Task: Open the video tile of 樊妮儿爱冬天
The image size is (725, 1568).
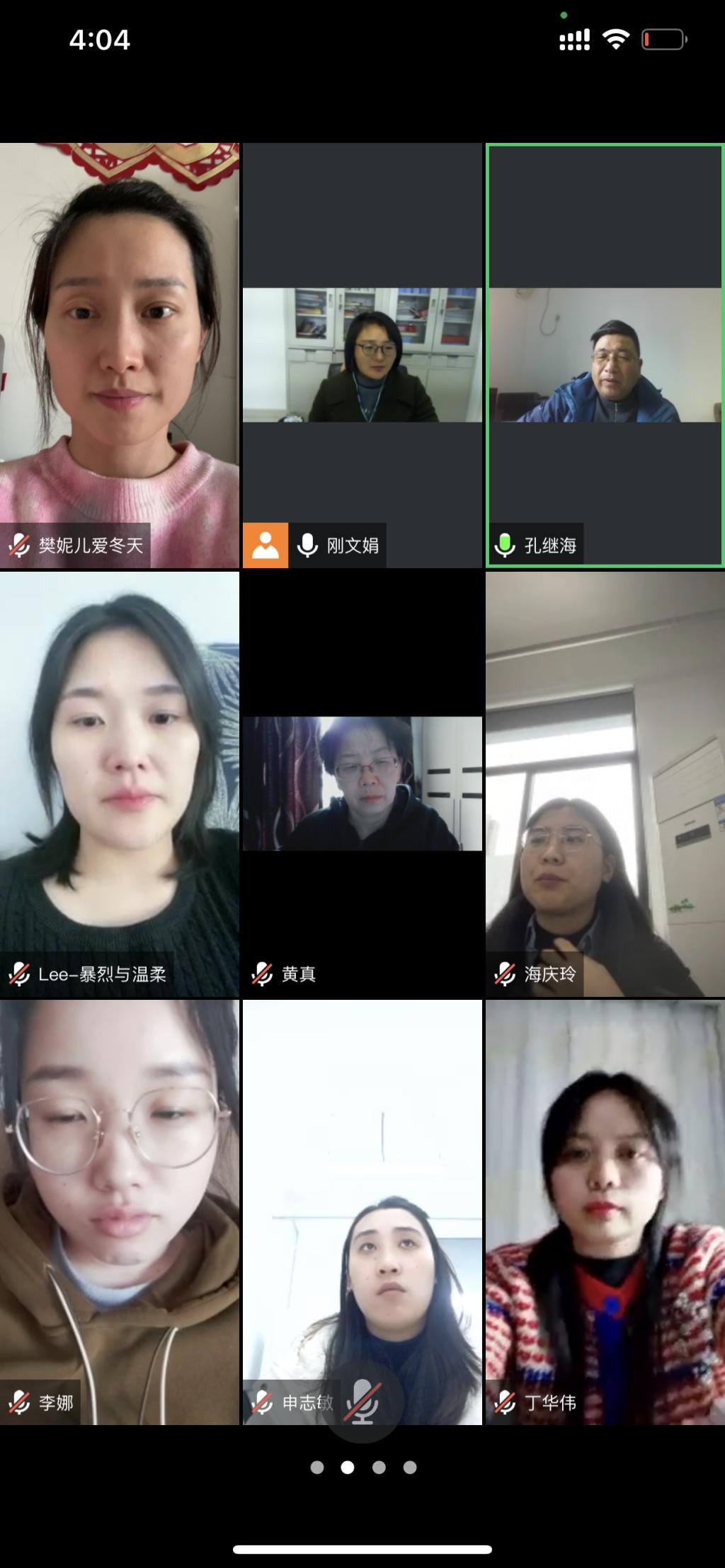Action: [119, 355]
